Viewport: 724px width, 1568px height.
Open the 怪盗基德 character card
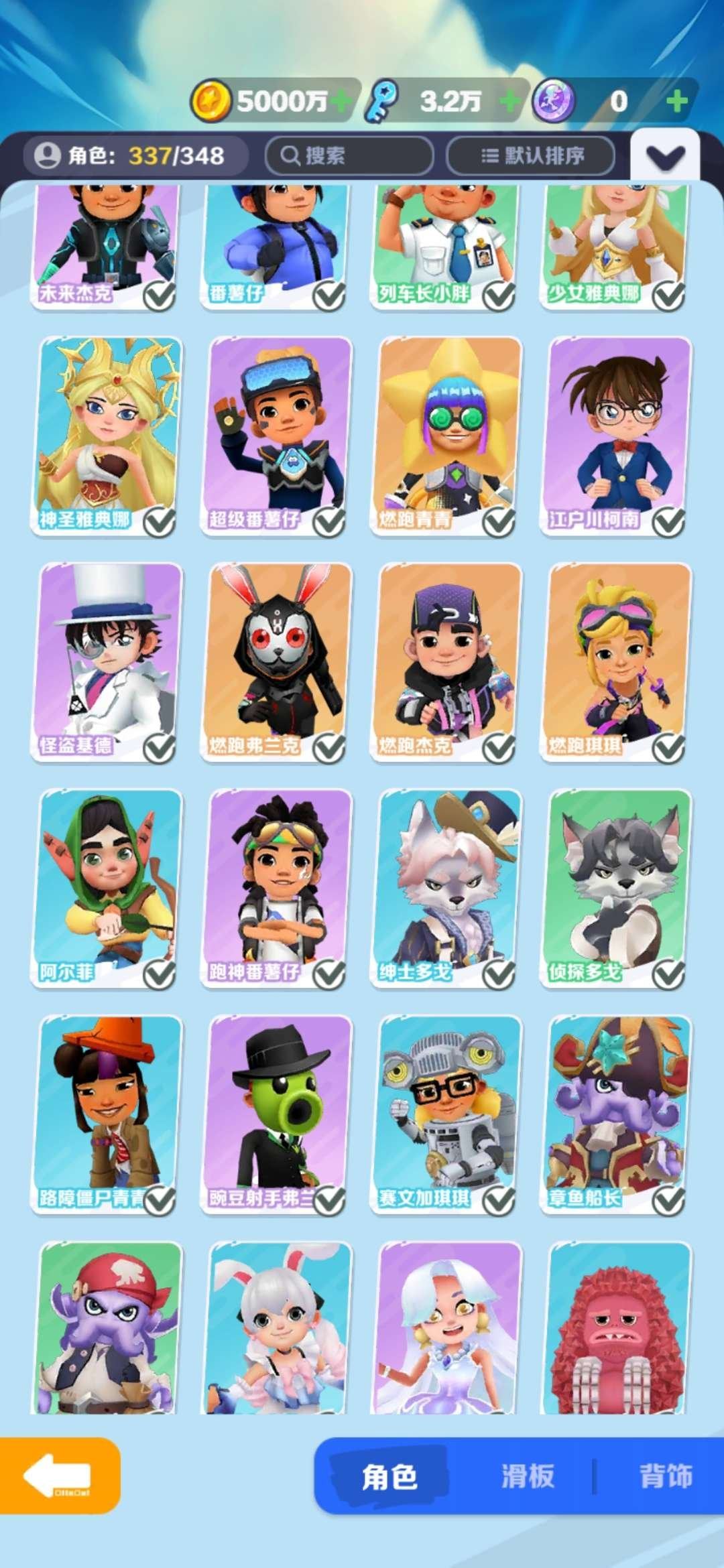107,662
